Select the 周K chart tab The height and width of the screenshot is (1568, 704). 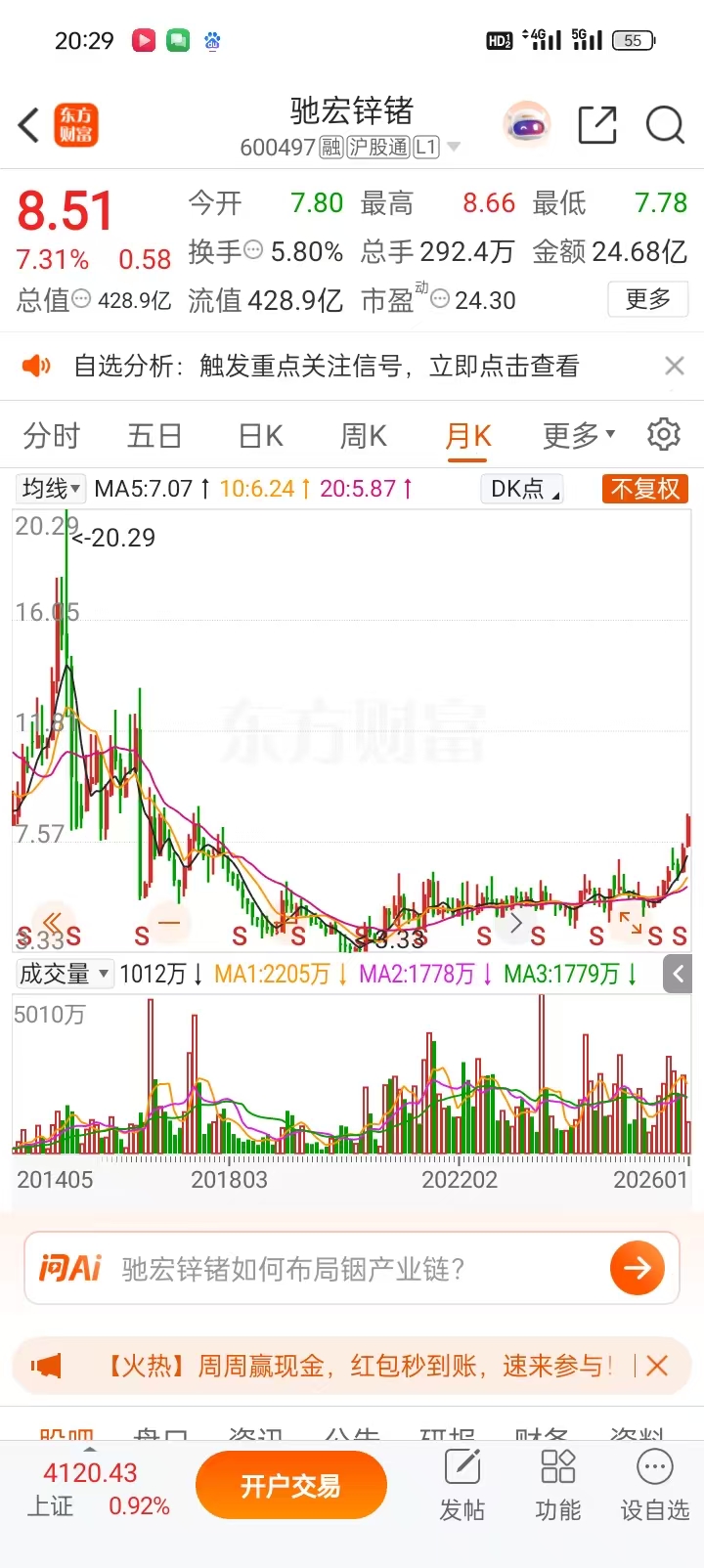point(364,435)
